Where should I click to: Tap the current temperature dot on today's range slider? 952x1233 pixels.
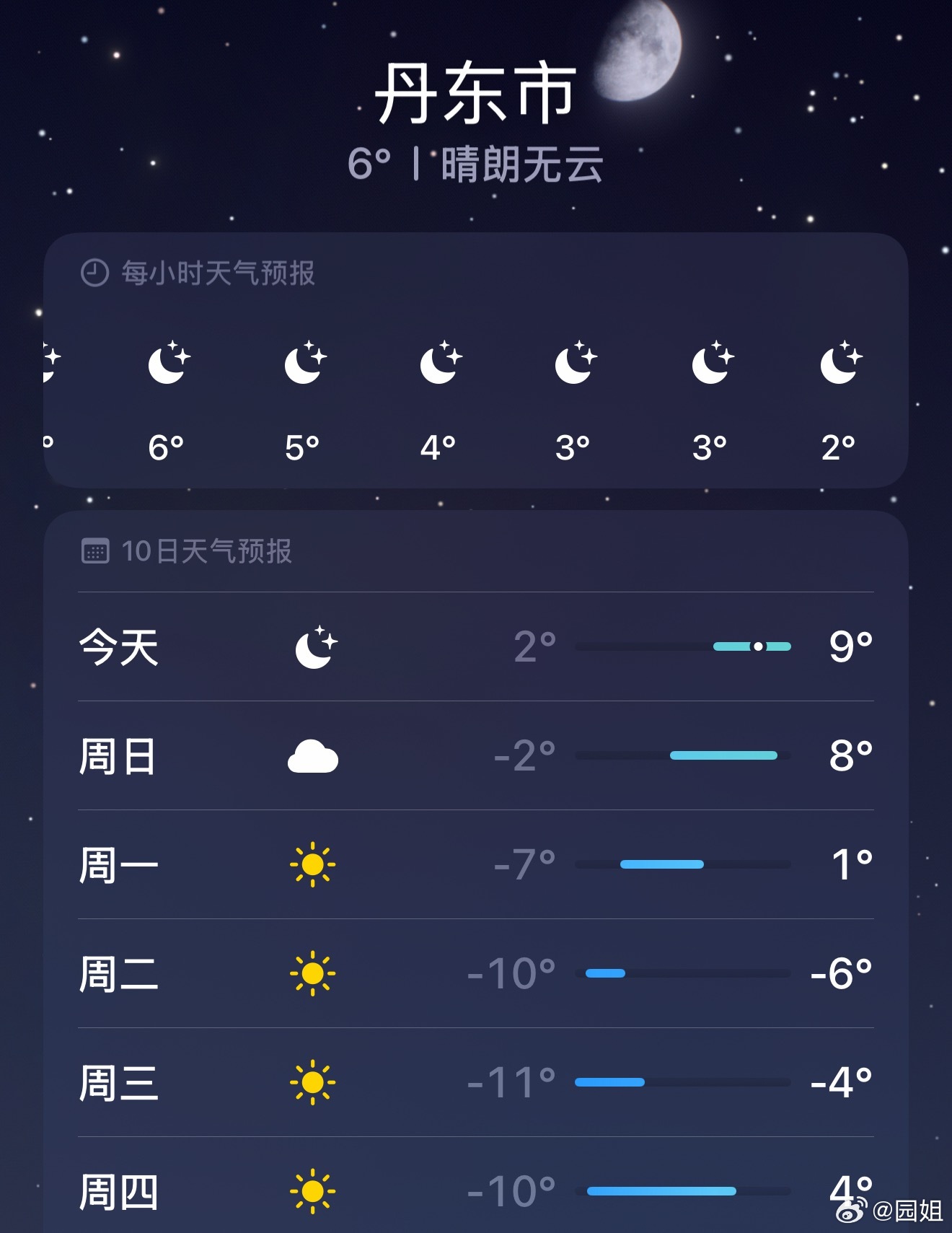click(x=758, y=647)
